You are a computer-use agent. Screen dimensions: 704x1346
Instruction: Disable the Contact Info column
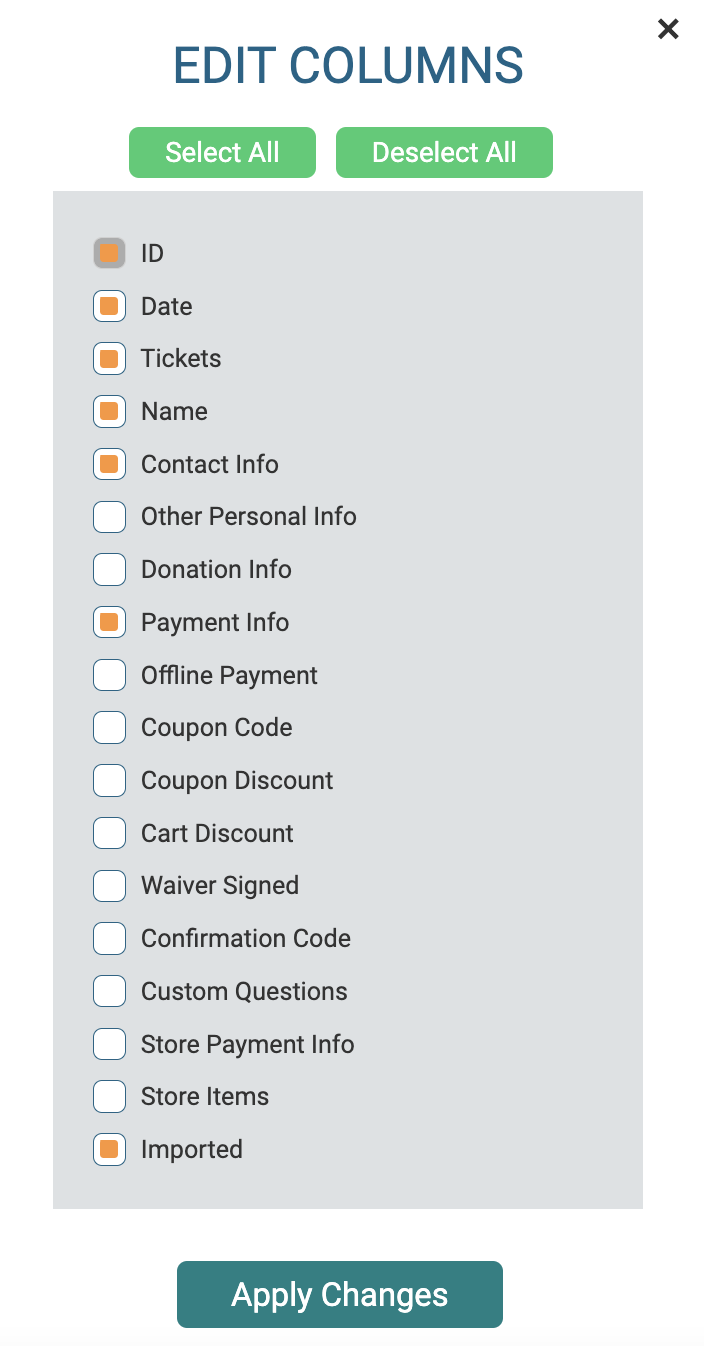pos(110,464)
